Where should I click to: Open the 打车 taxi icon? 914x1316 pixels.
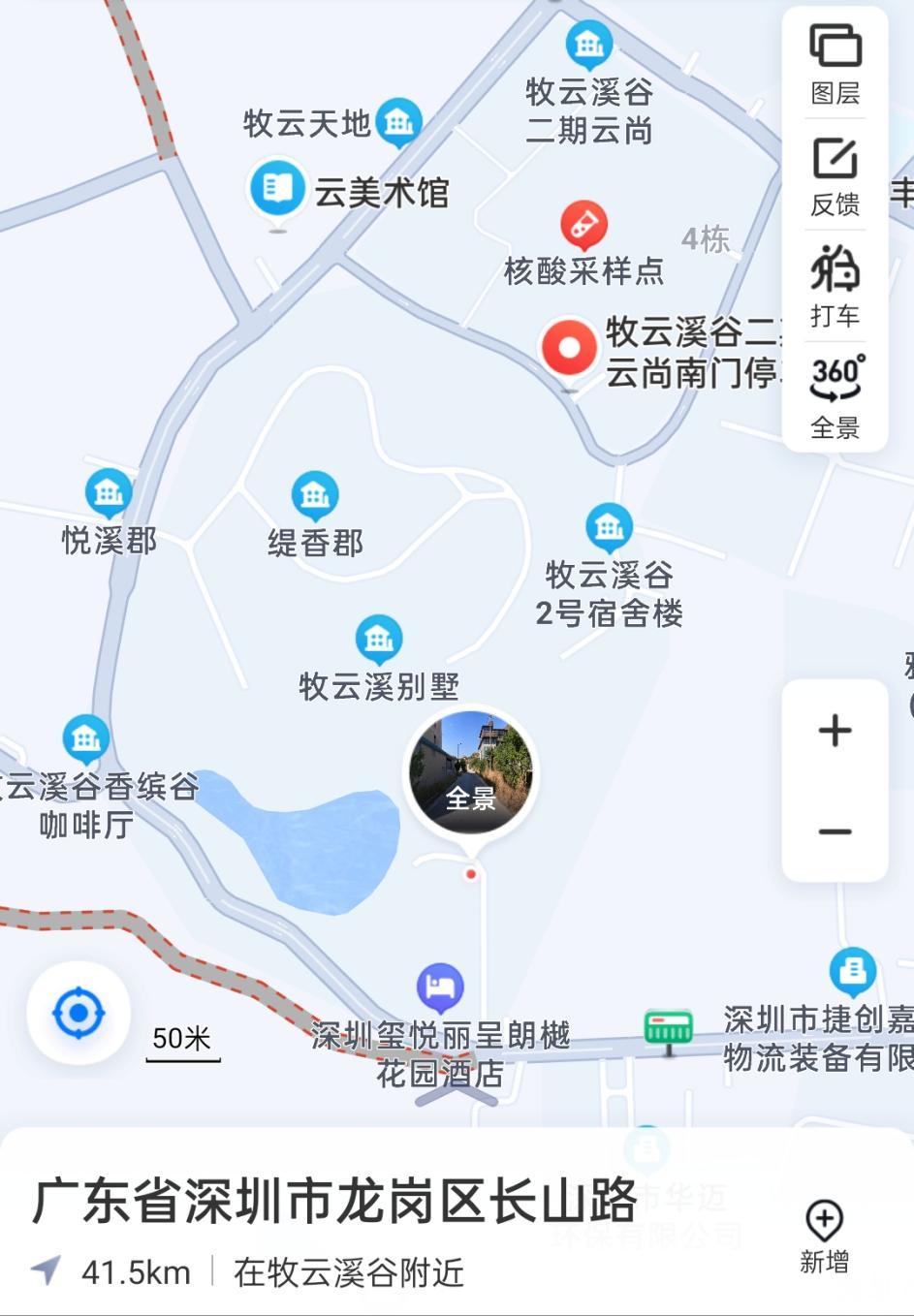[x=835, y=283]
